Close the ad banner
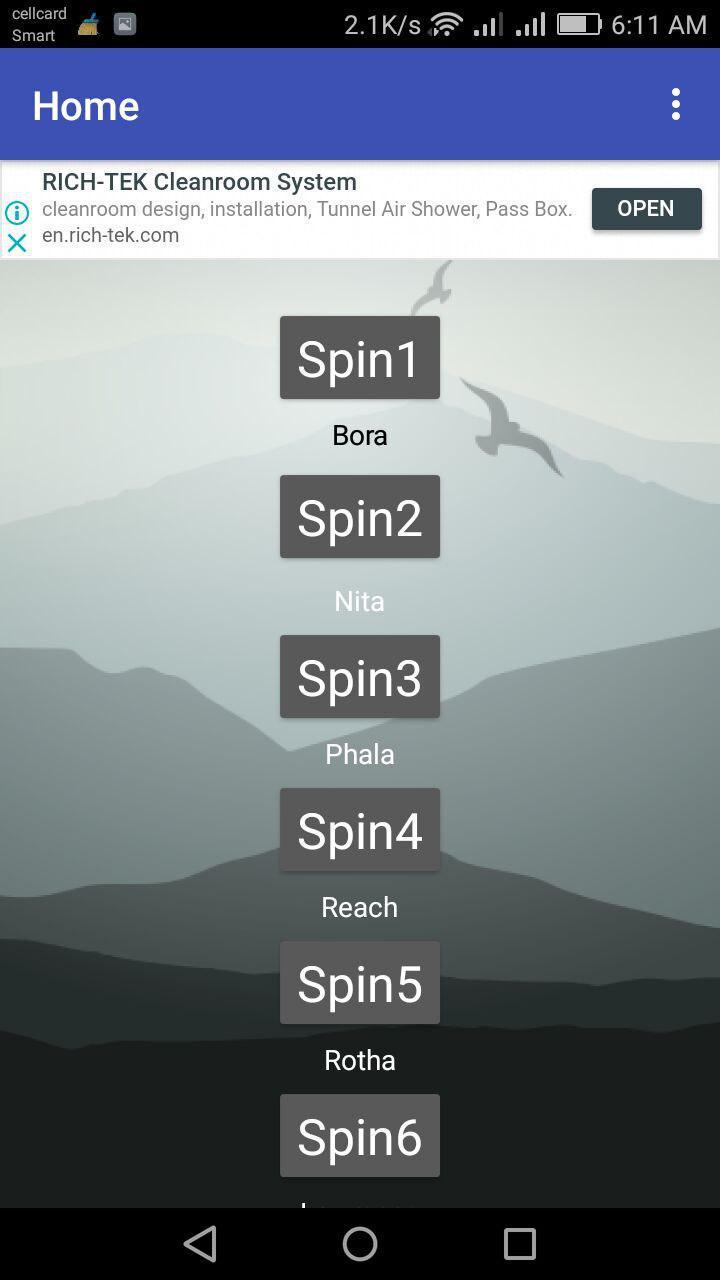 tap(17, 242)
